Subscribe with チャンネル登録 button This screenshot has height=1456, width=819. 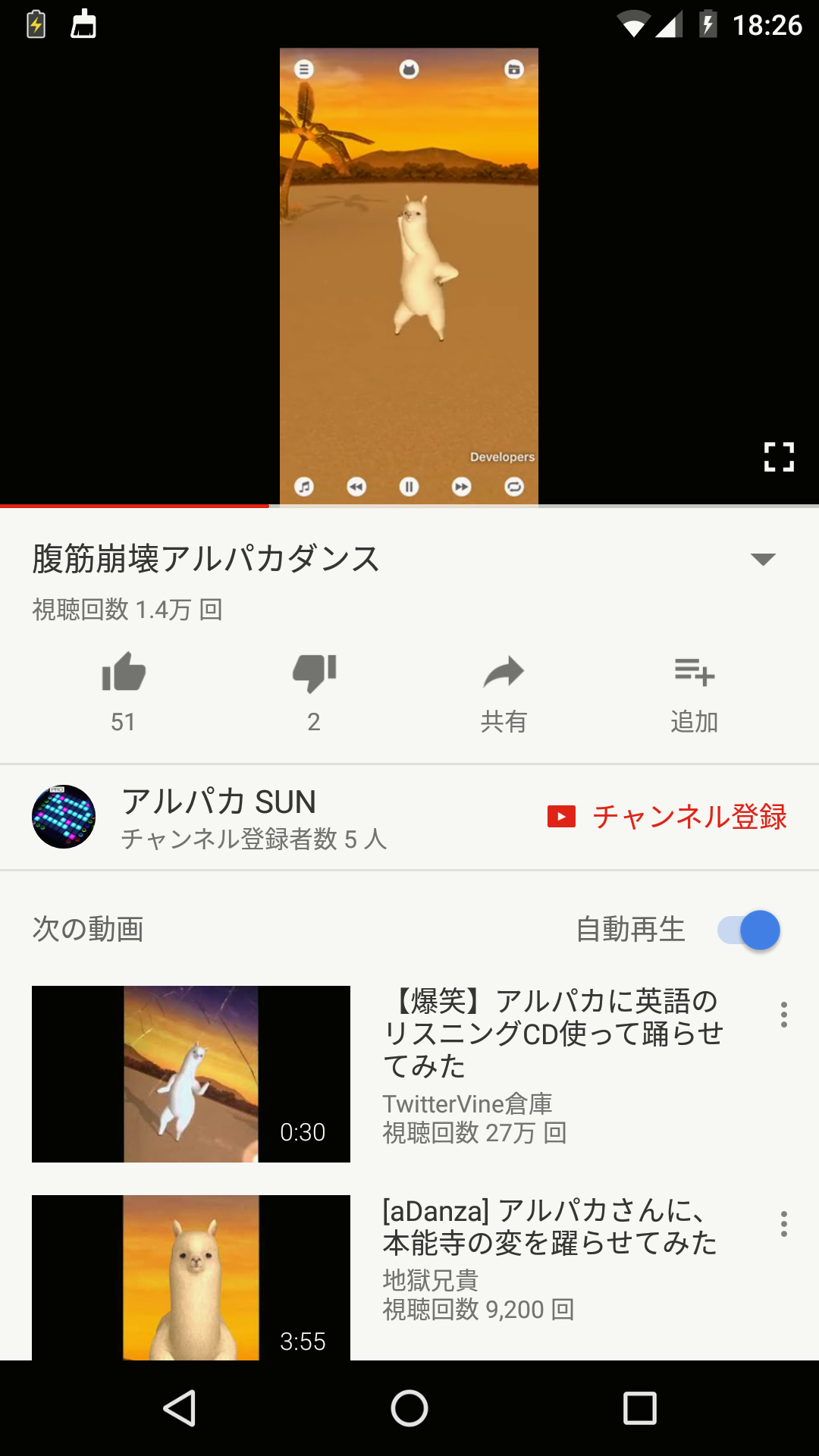[667, 817]
